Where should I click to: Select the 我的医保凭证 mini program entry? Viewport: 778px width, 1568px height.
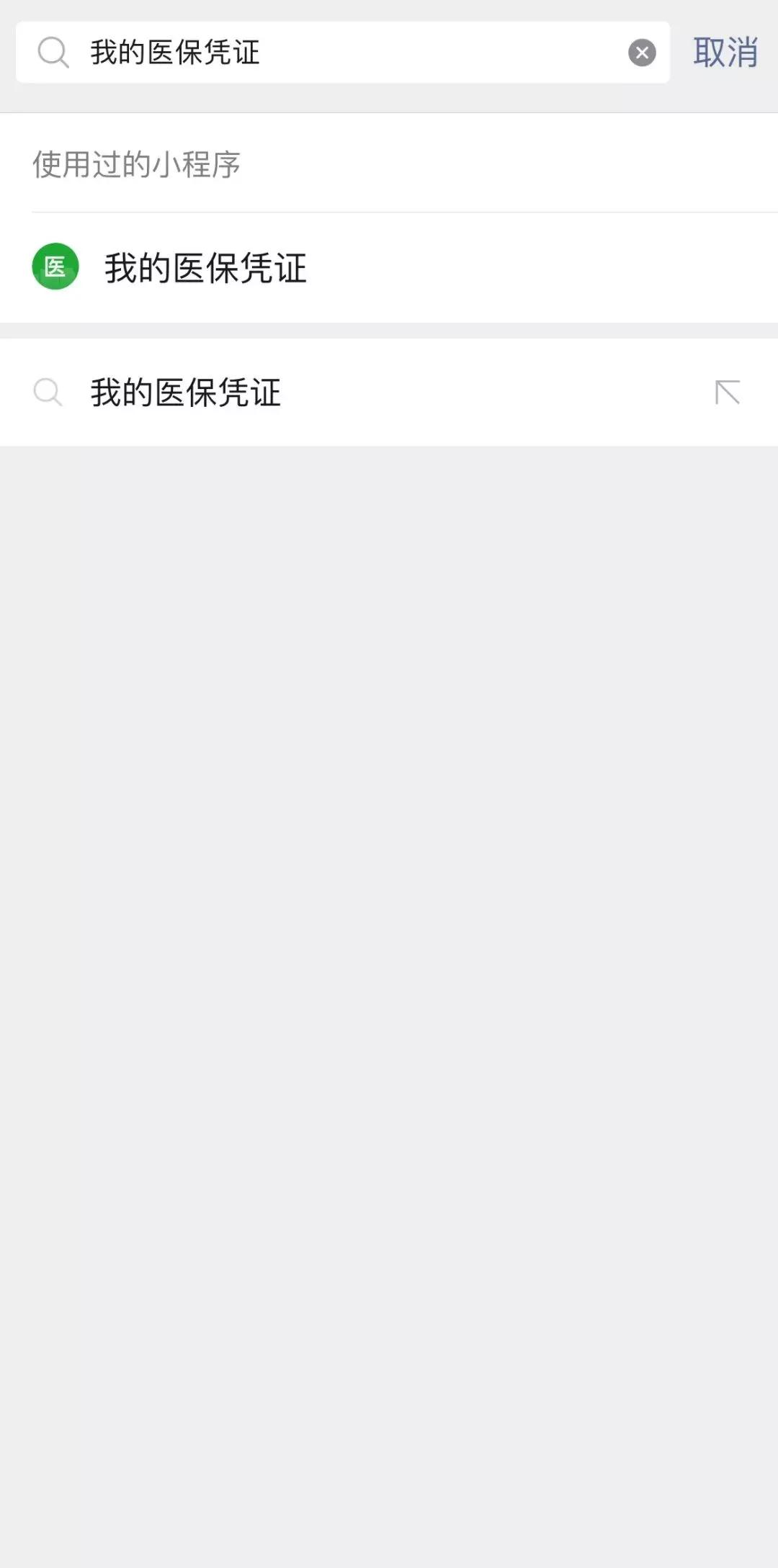click(x=207, y=267)
